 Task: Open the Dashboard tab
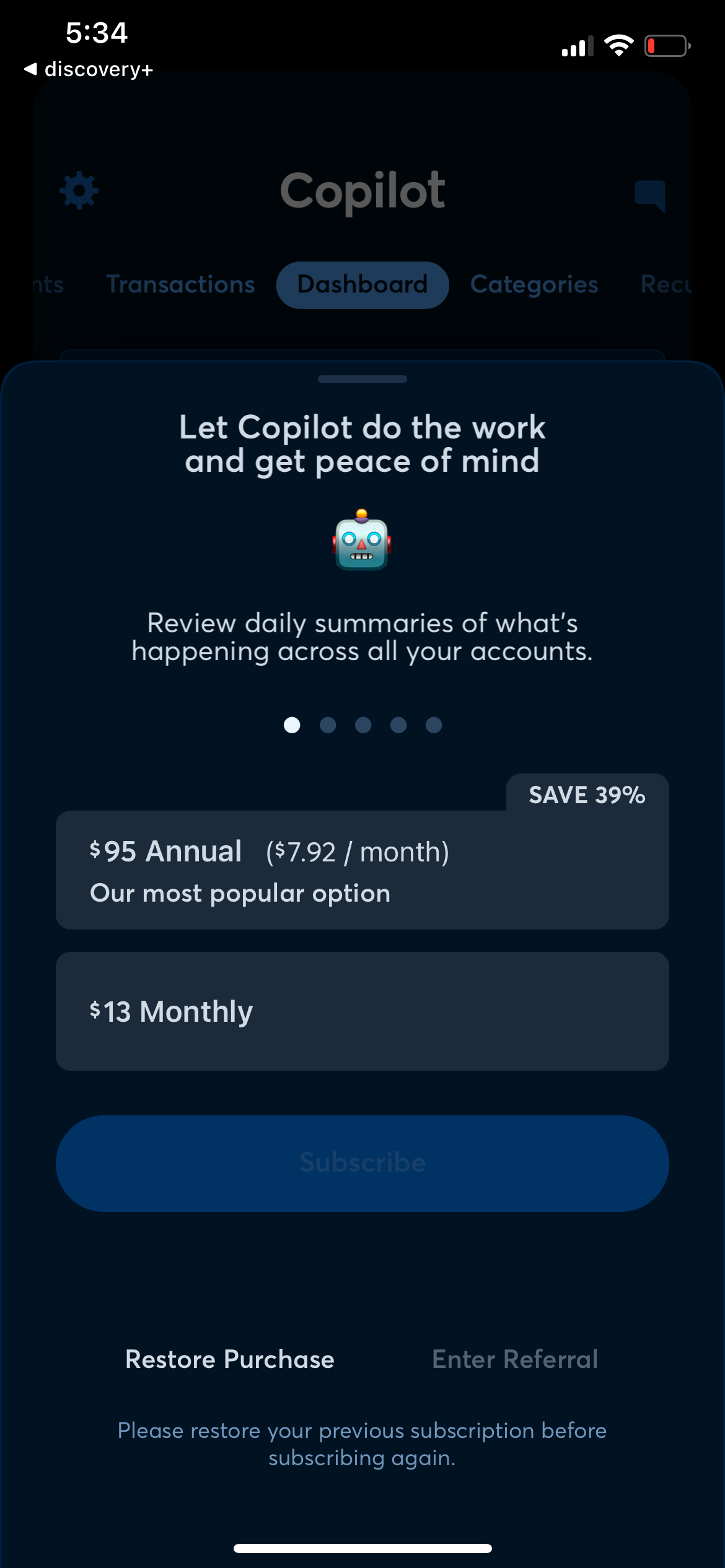pos(362,285)
